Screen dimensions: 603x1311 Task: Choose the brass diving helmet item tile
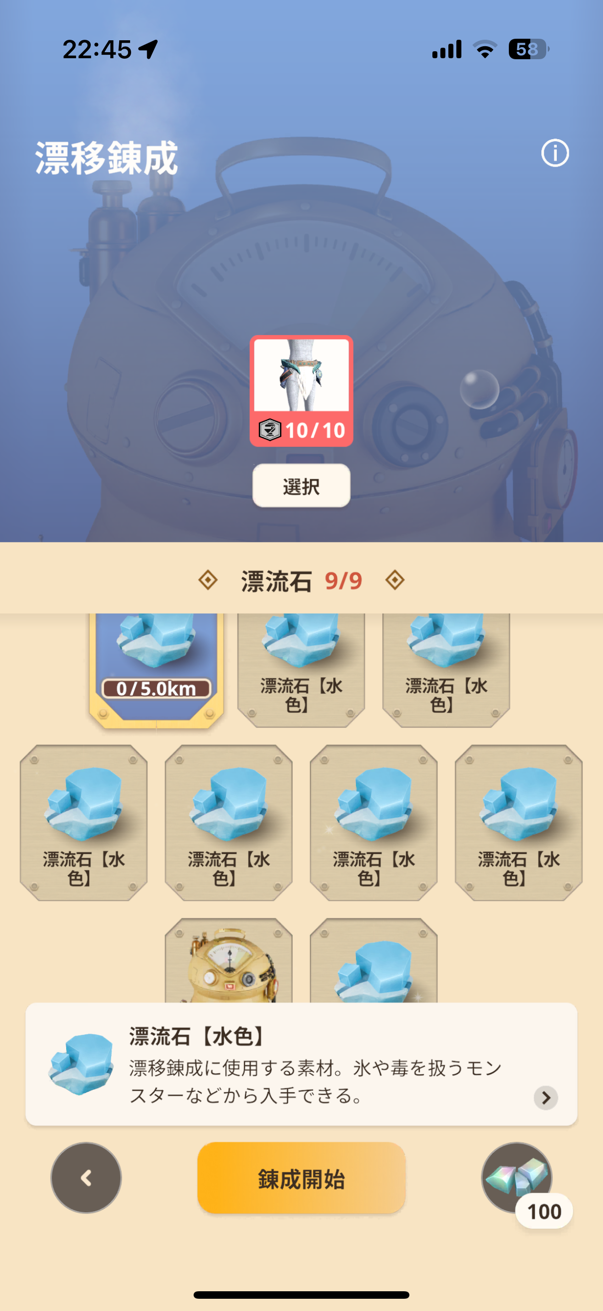tap(229, 961)
